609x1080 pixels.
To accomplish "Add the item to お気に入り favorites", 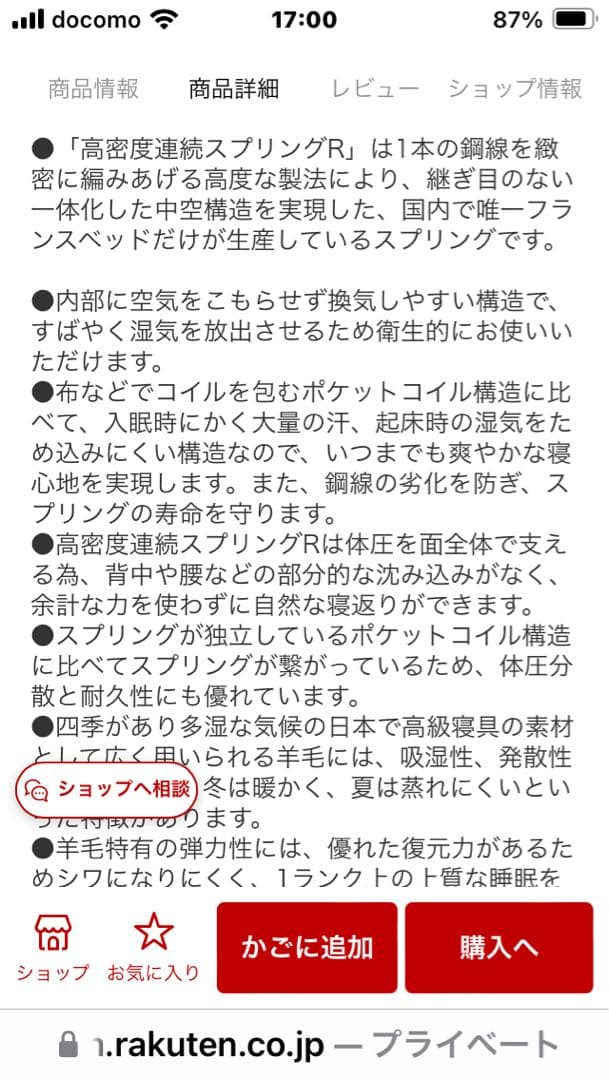I will (x=154, y=946).
